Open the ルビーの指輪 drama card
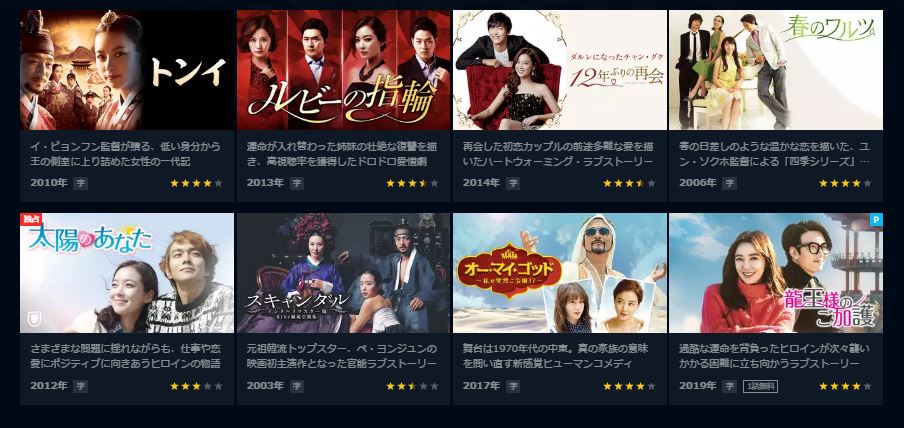 pyautogui.click(x=343, y=71)
